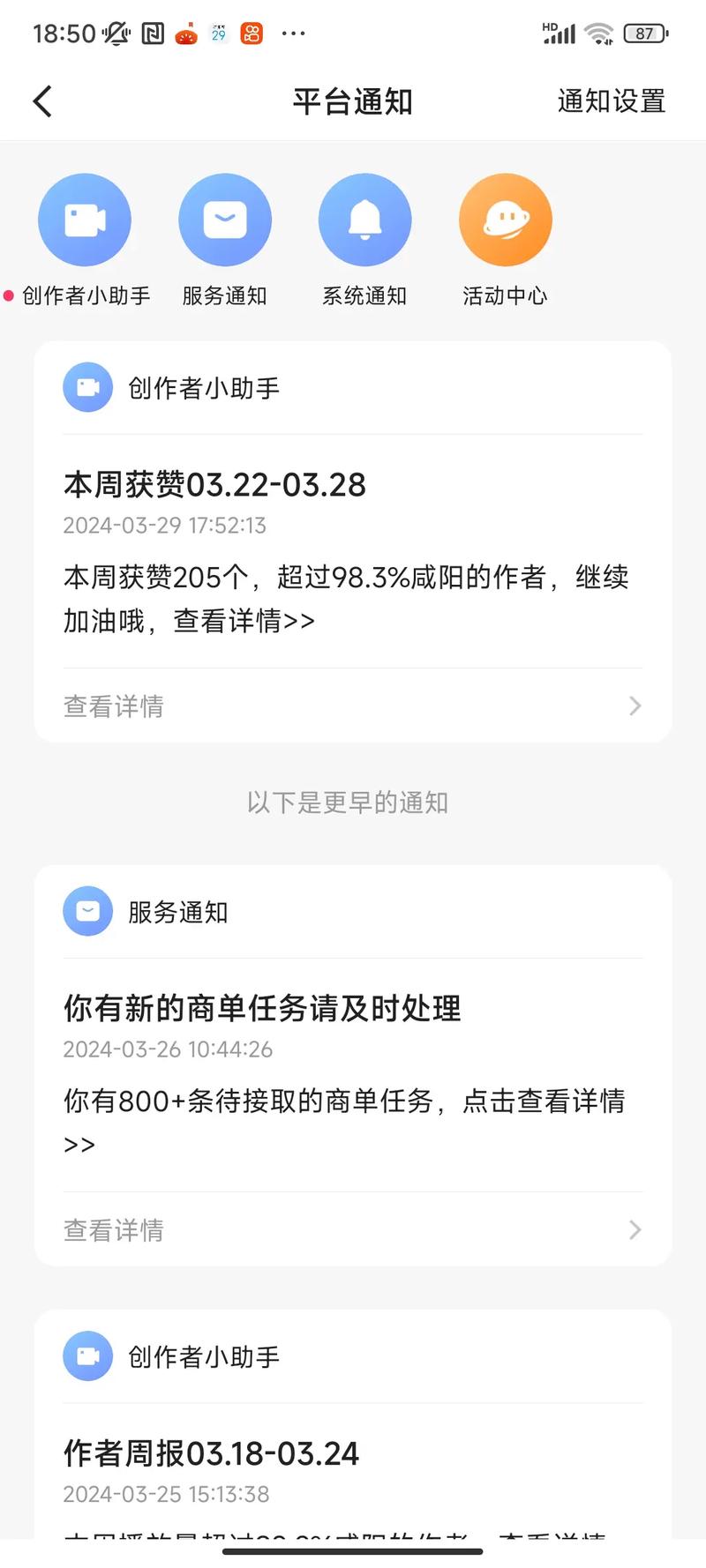This screenshot has height=1568, width=706.
Task: Tap the more options ellipsis in status bar
Action: pos(293,33)
